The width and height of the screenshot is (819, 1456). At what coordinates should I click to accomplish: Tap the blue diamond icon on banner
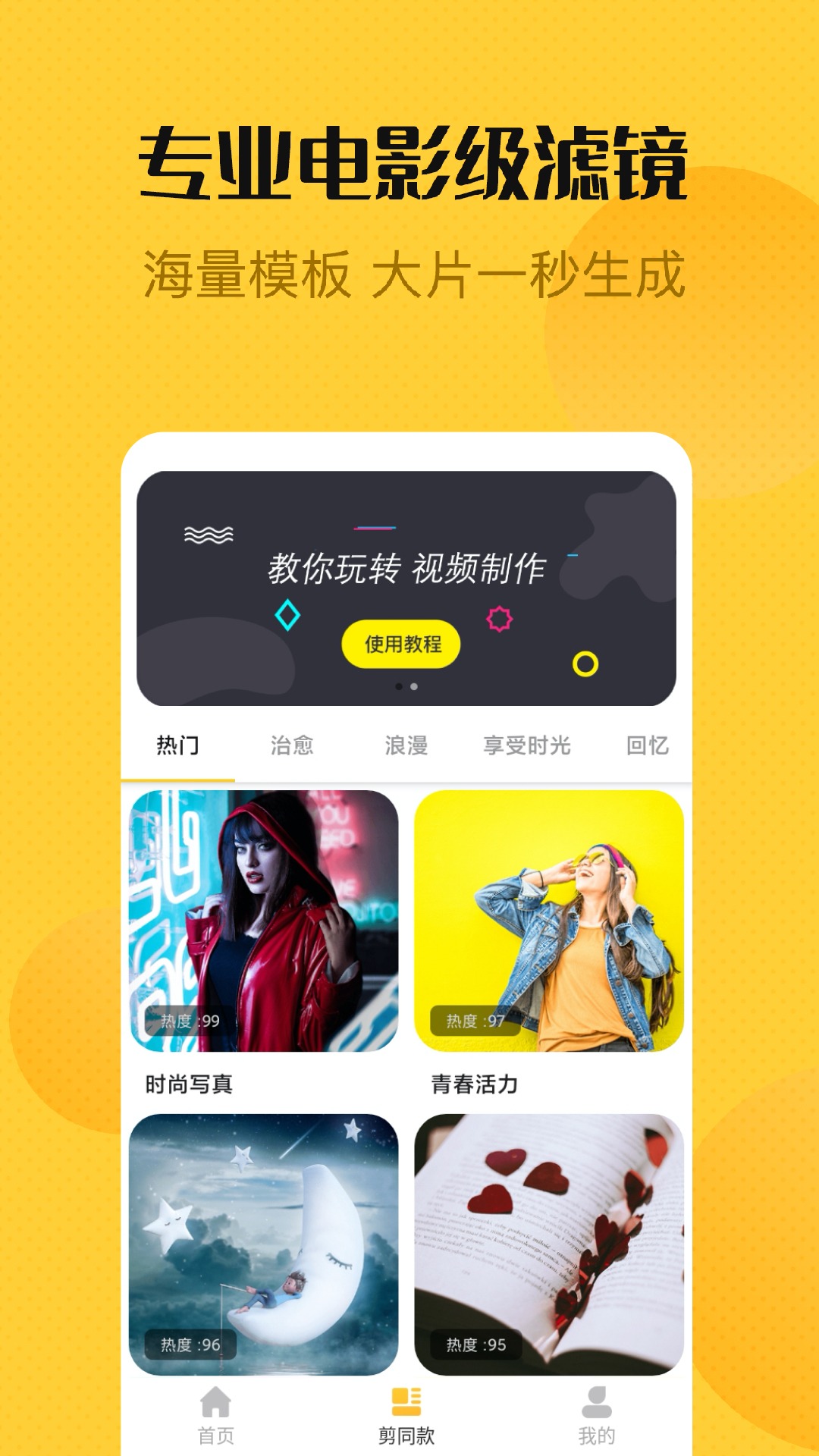click(x=288, y=615)
